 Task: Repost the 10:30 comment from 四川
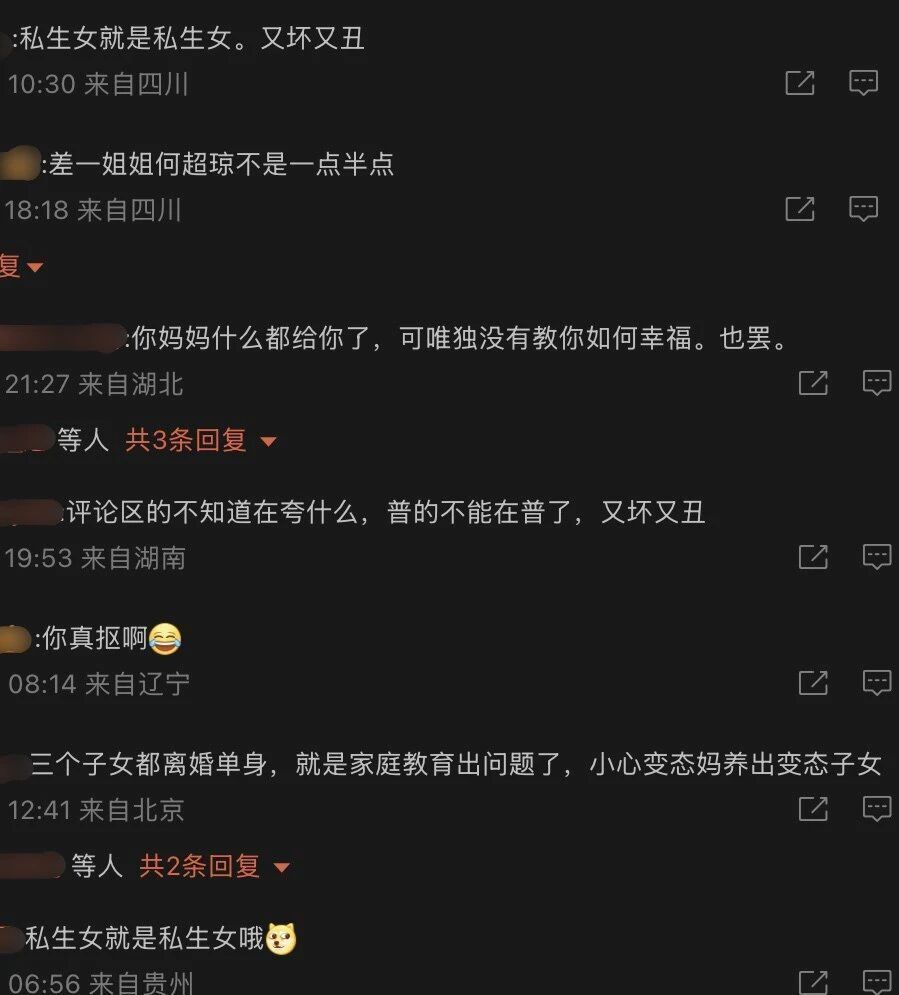coord(799,83)
